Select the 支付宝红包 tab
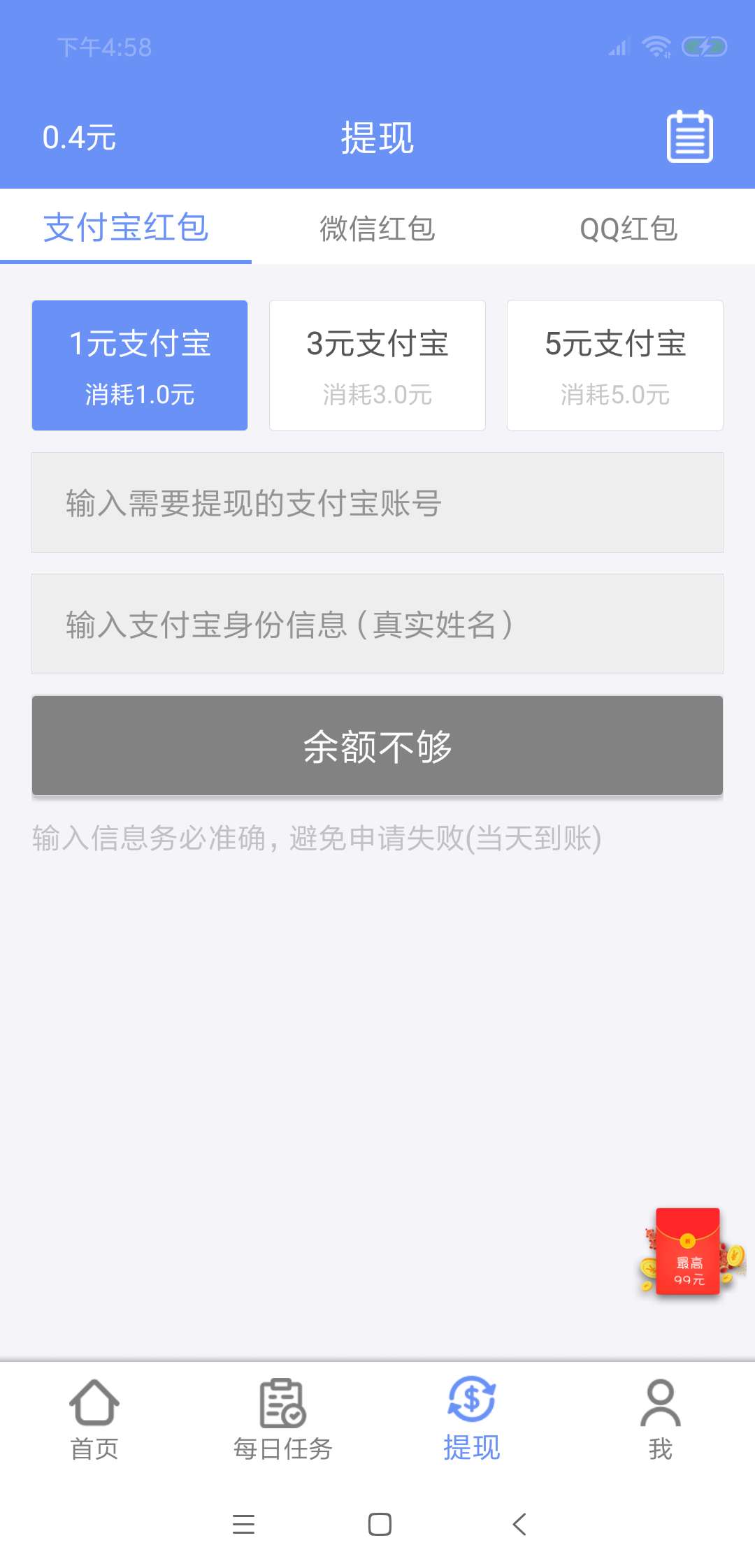755x1568 pixels. 124,227
